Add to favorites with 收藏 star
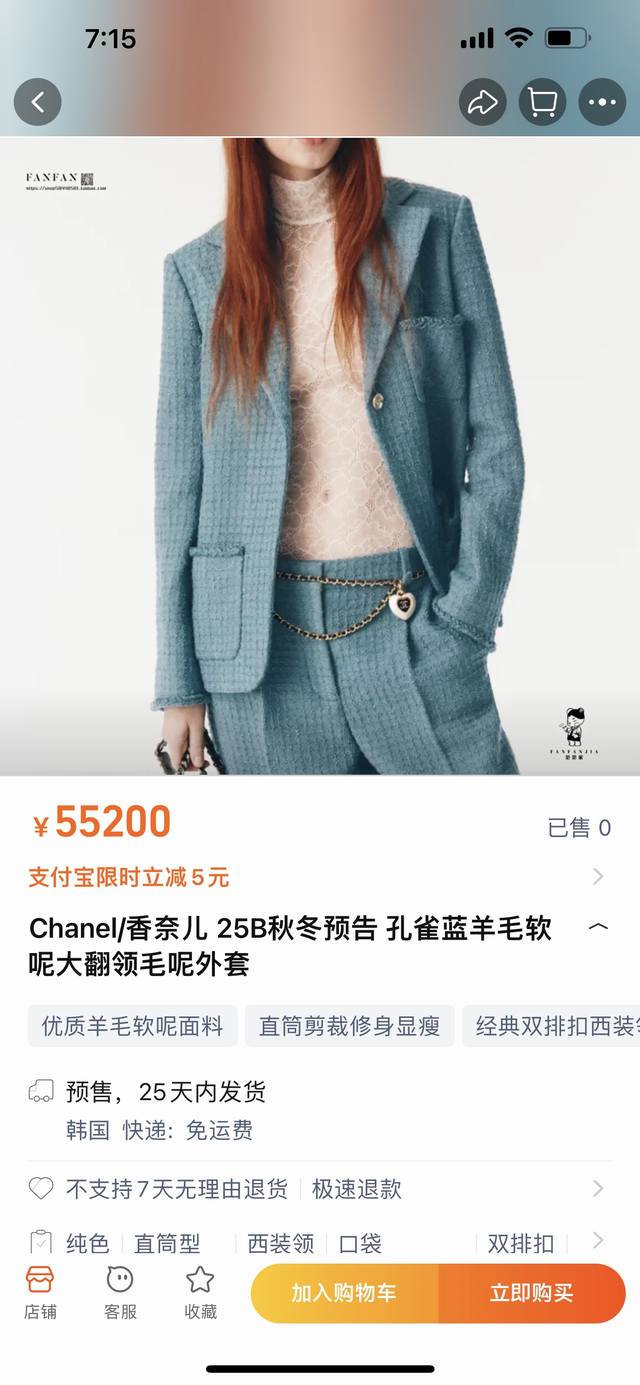The image size is (640, 1385). (x=200, y=1292)
